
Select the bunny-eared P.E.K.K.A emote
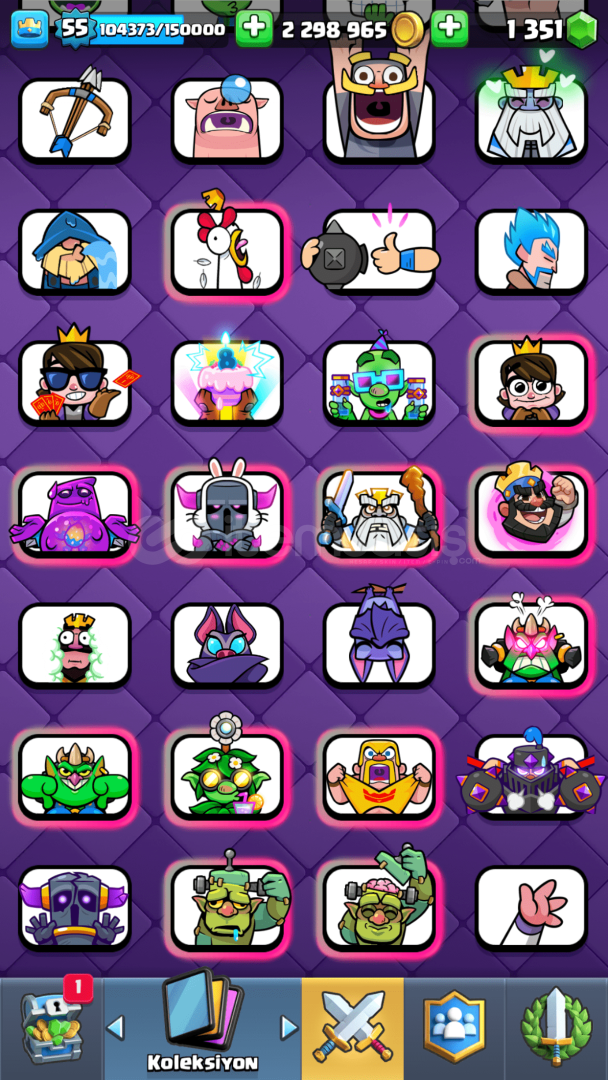tap(227, 512)
